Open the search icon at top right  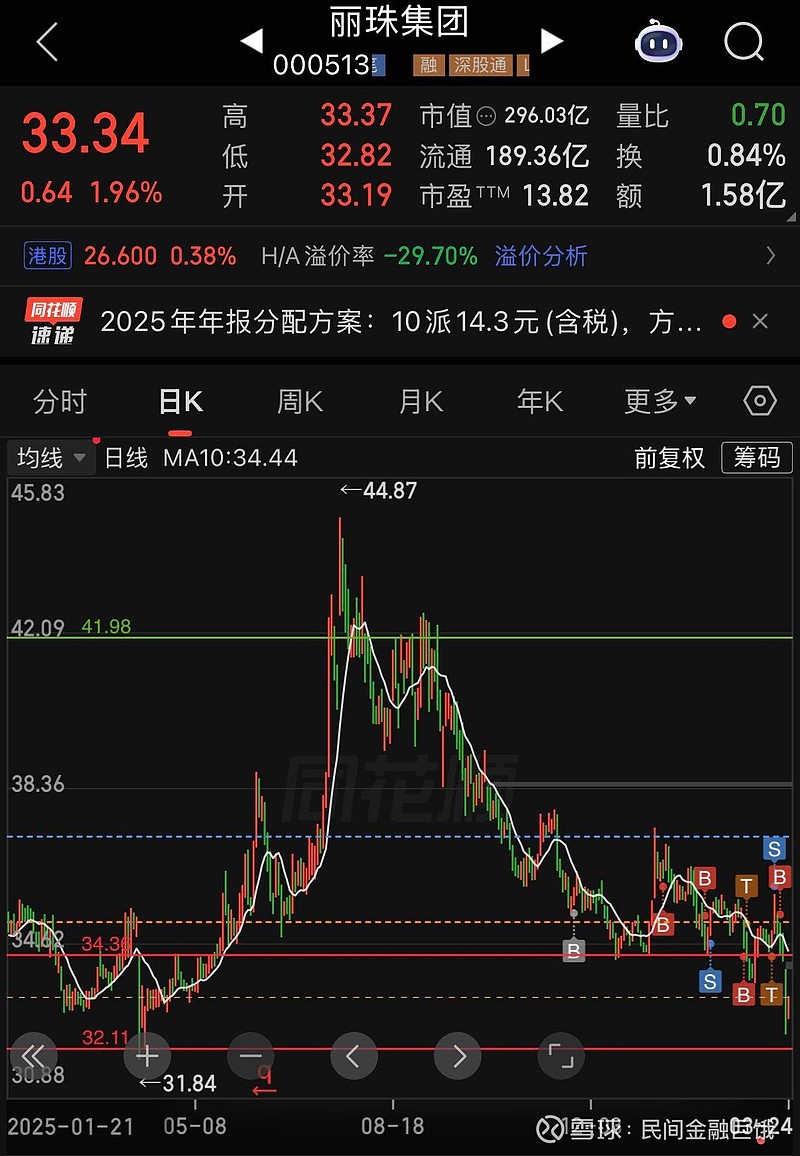tap(744, 42)
